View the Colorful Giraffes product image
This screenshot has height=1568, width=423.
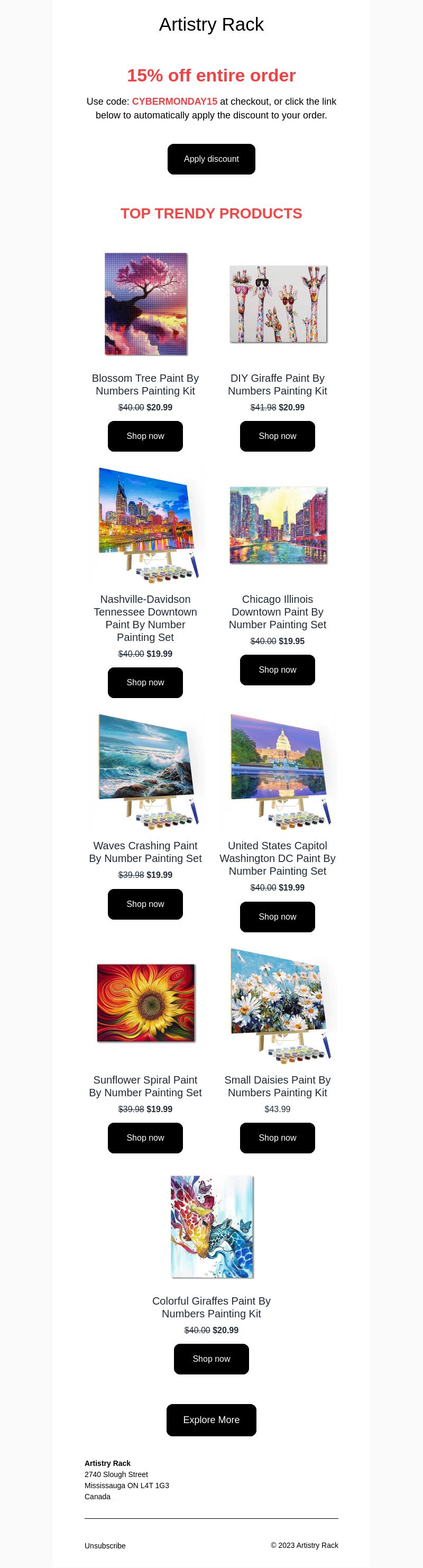pos(211,1226)
